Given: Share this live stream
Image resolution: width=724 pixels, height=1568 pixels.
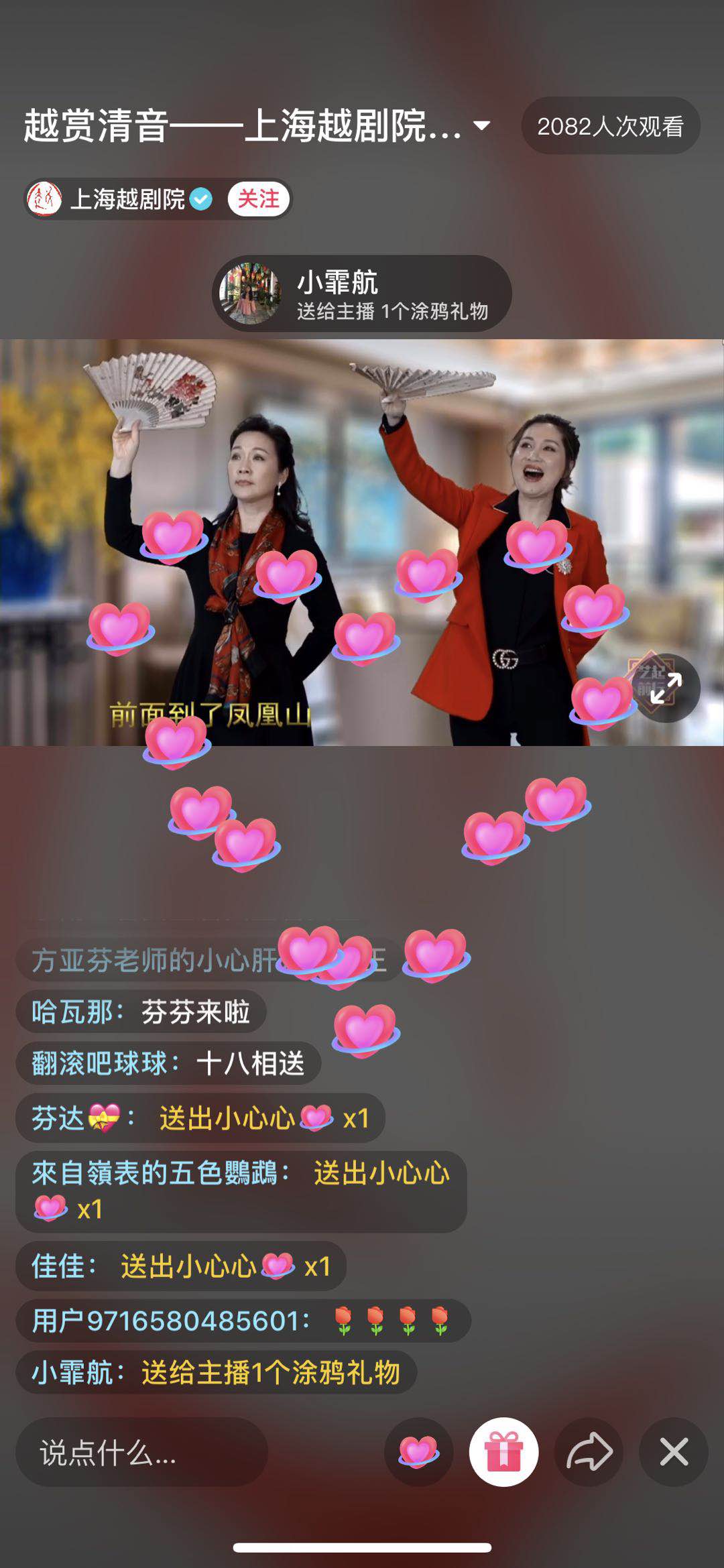Looking at the screenshot, I should tap(589, 1453).
